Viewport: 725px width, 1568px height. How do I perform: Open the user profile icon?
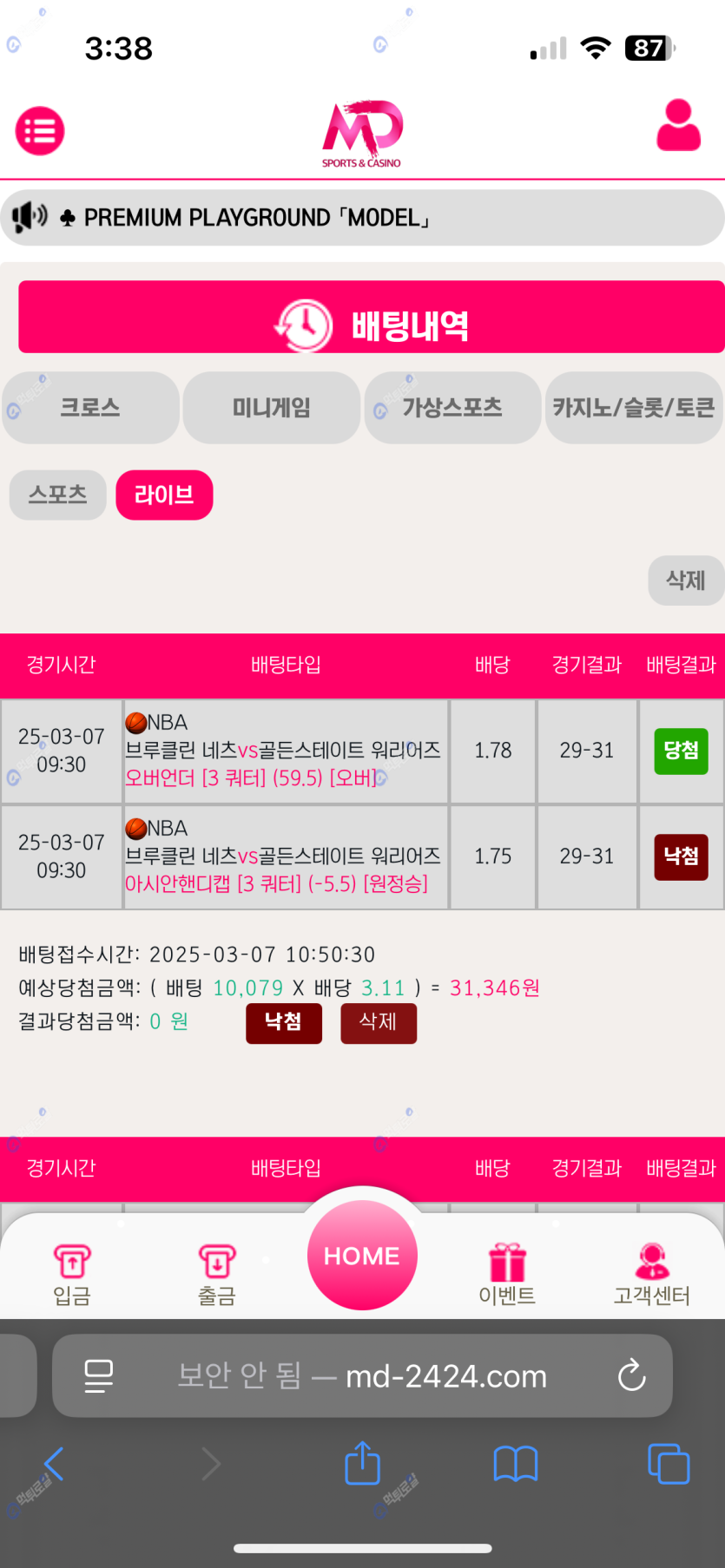tap(678, 127)
